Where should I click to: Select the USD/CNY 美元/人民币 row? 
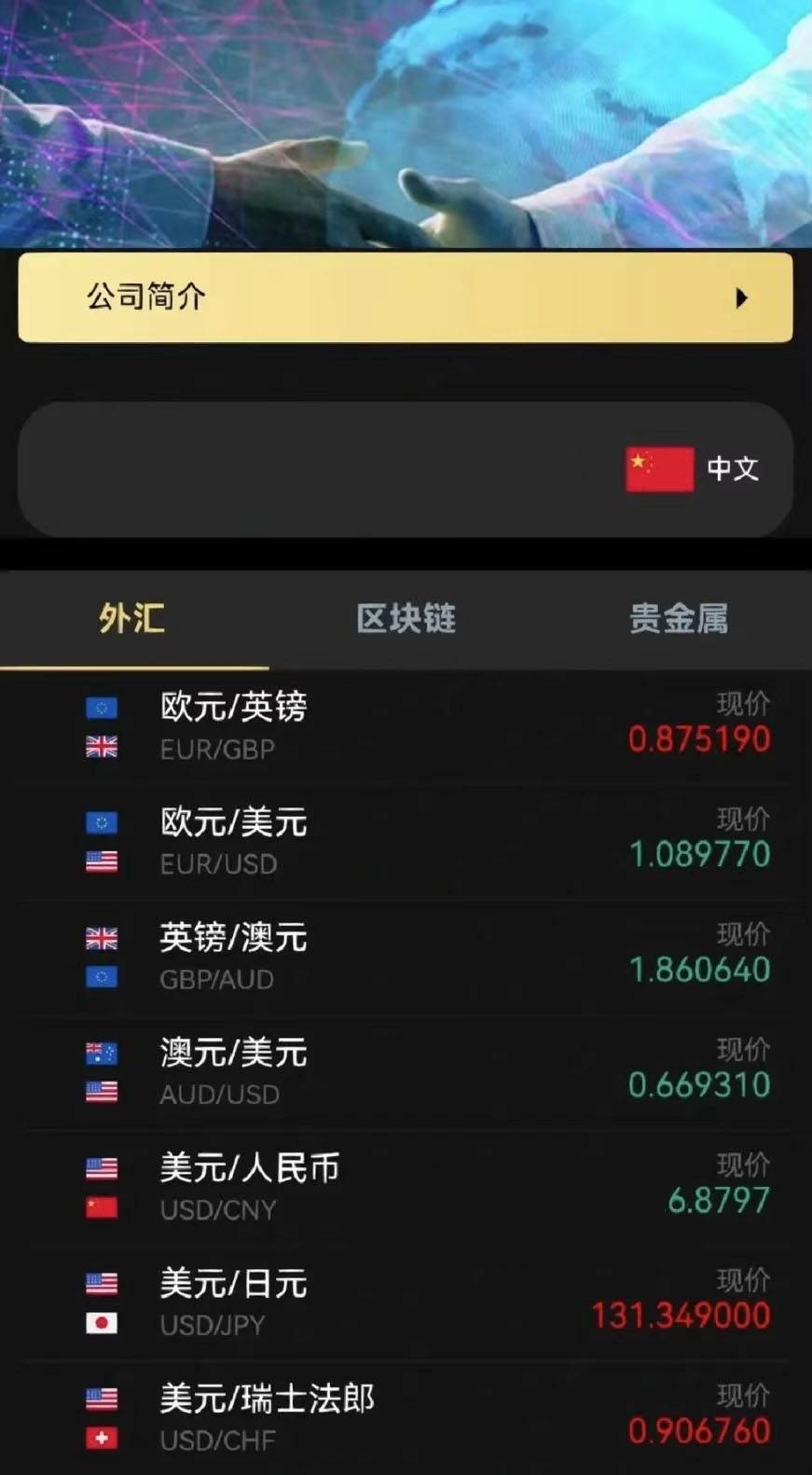tap(406, 1188)
